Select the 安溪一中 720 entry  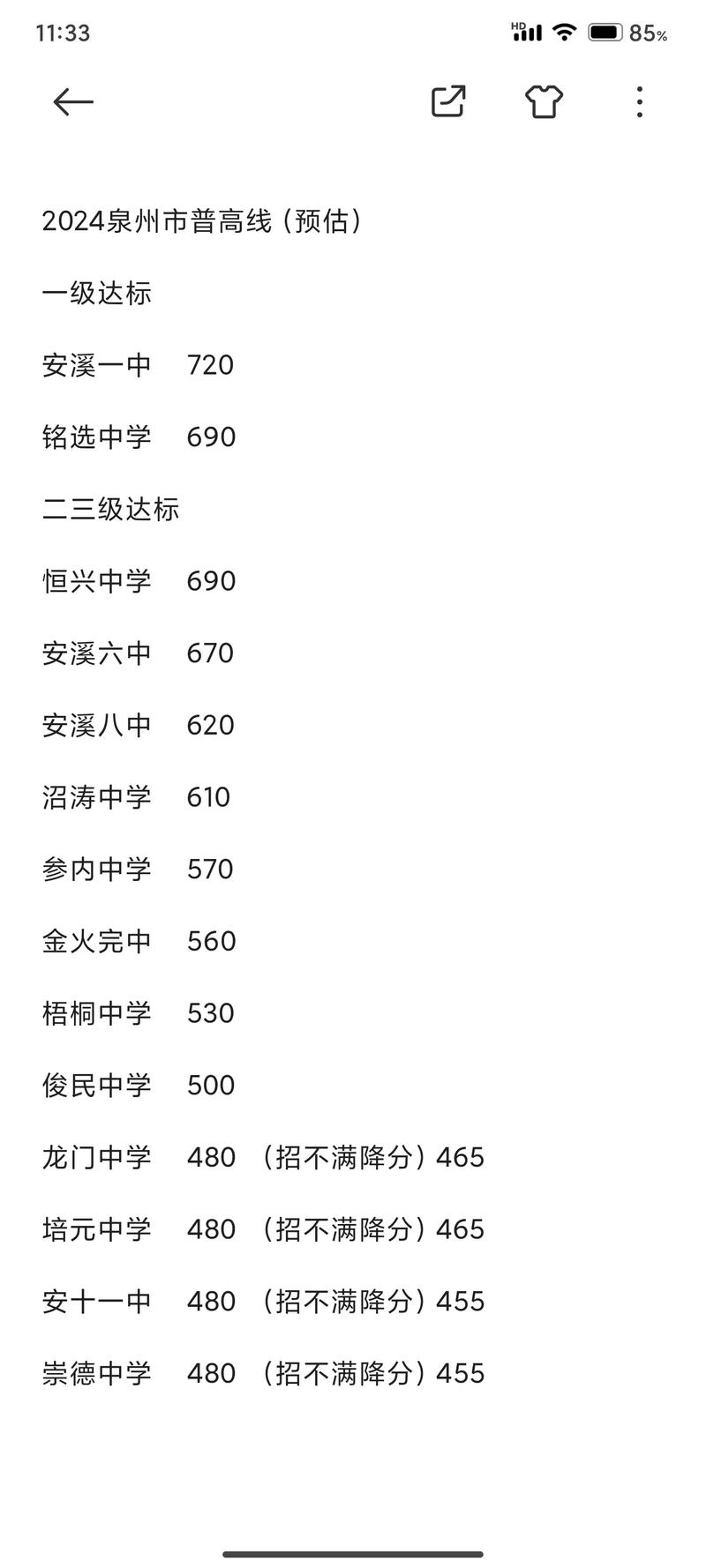click(x=138, y=364)
